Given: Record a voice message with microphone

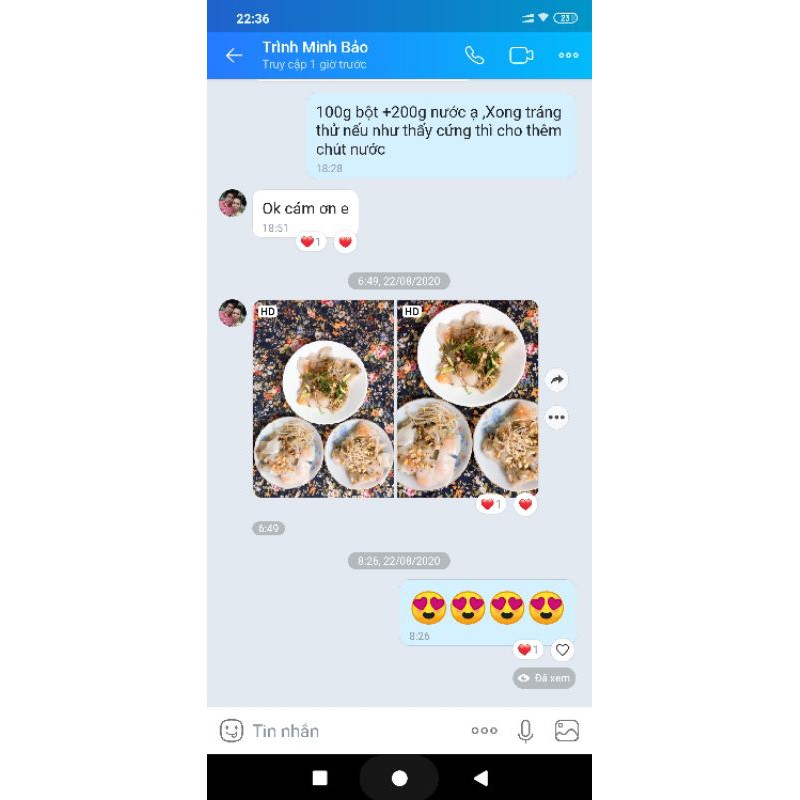Looking at the screenshot, I should coord(525,731).
